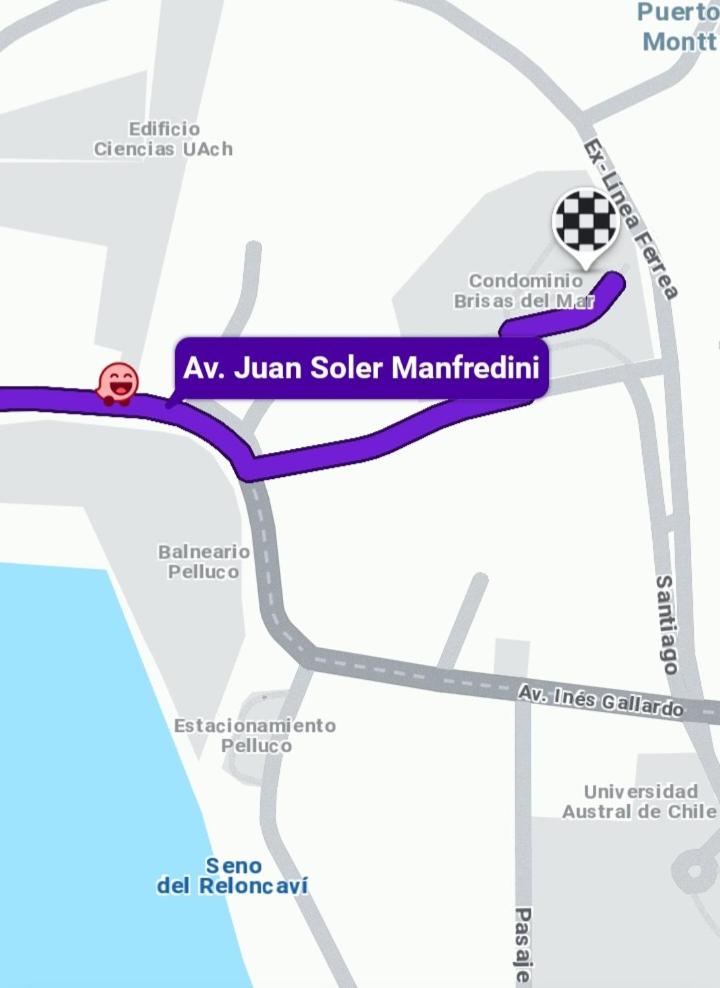Open the pink smiling Wazer on the route
The height and width of the screenshot is (988, 720).
(x=117, y=384)
